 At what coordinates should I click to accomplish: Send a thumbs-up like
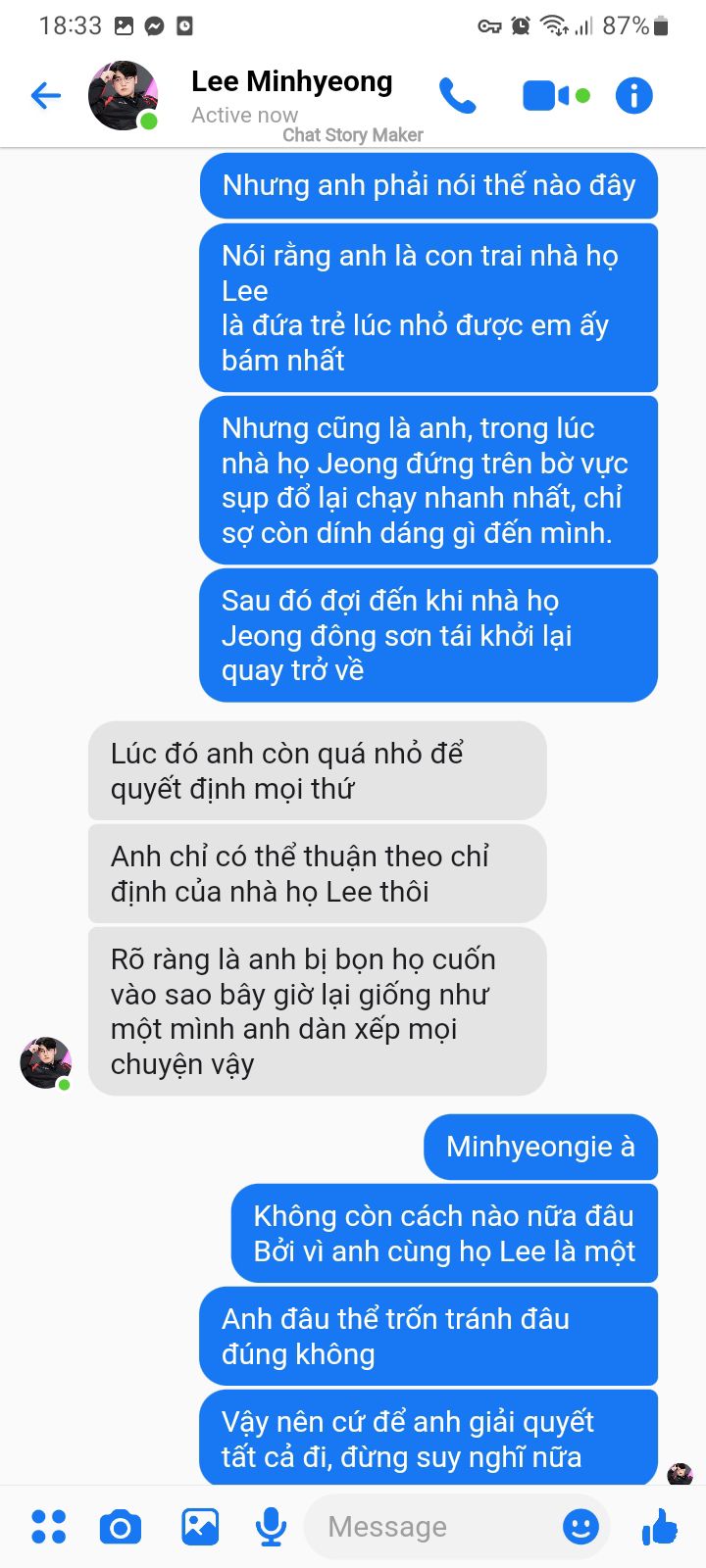click(x=659, y=1526)
